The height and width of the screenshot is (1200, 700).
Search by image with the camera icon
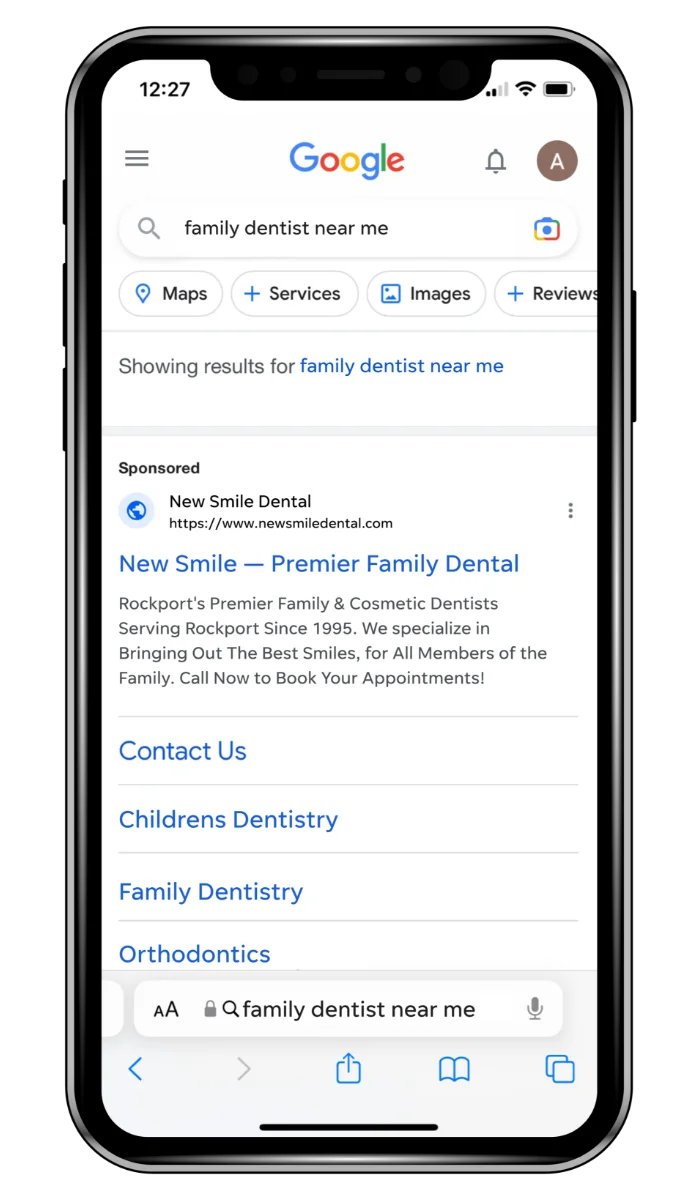click(546, 229)
